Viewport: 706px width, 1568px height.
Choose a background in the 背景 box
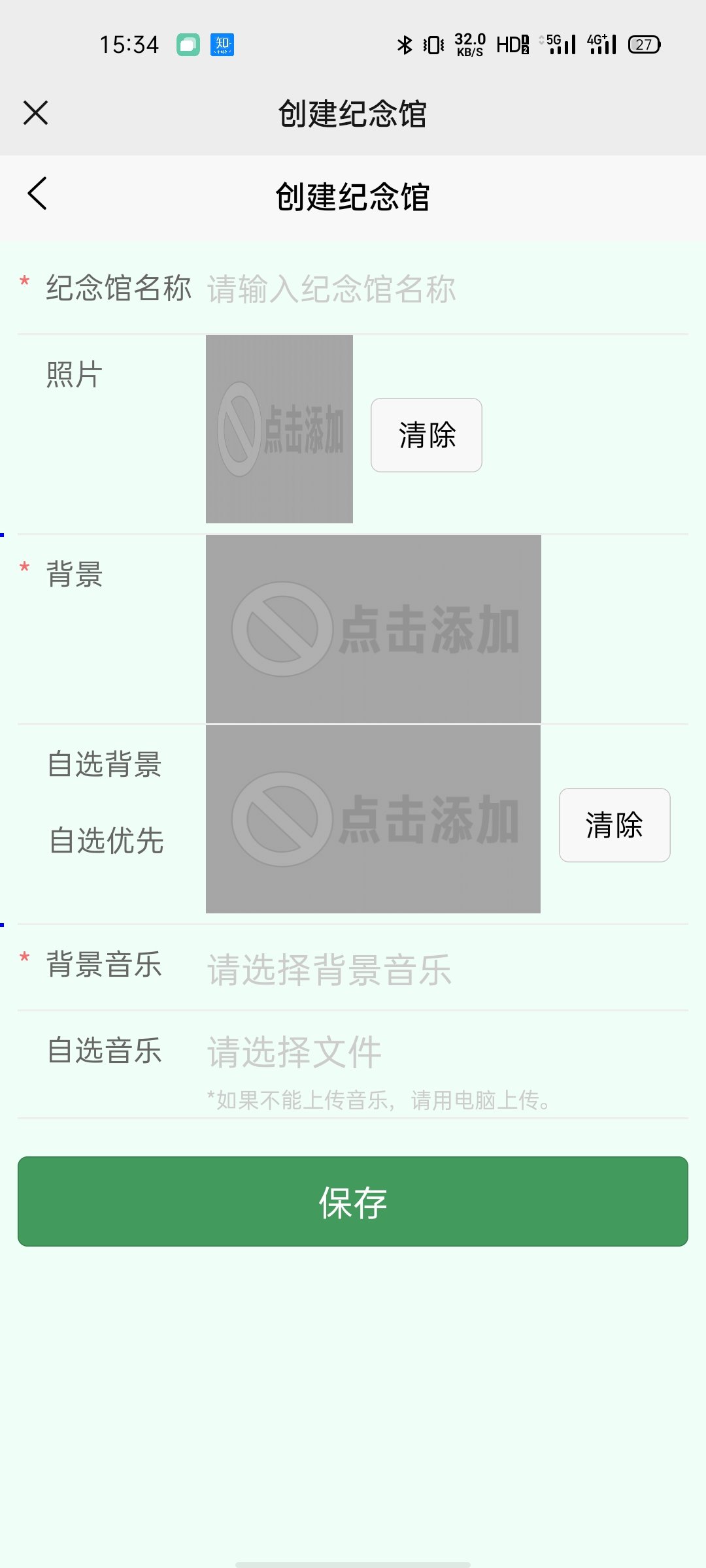[373, 629]
